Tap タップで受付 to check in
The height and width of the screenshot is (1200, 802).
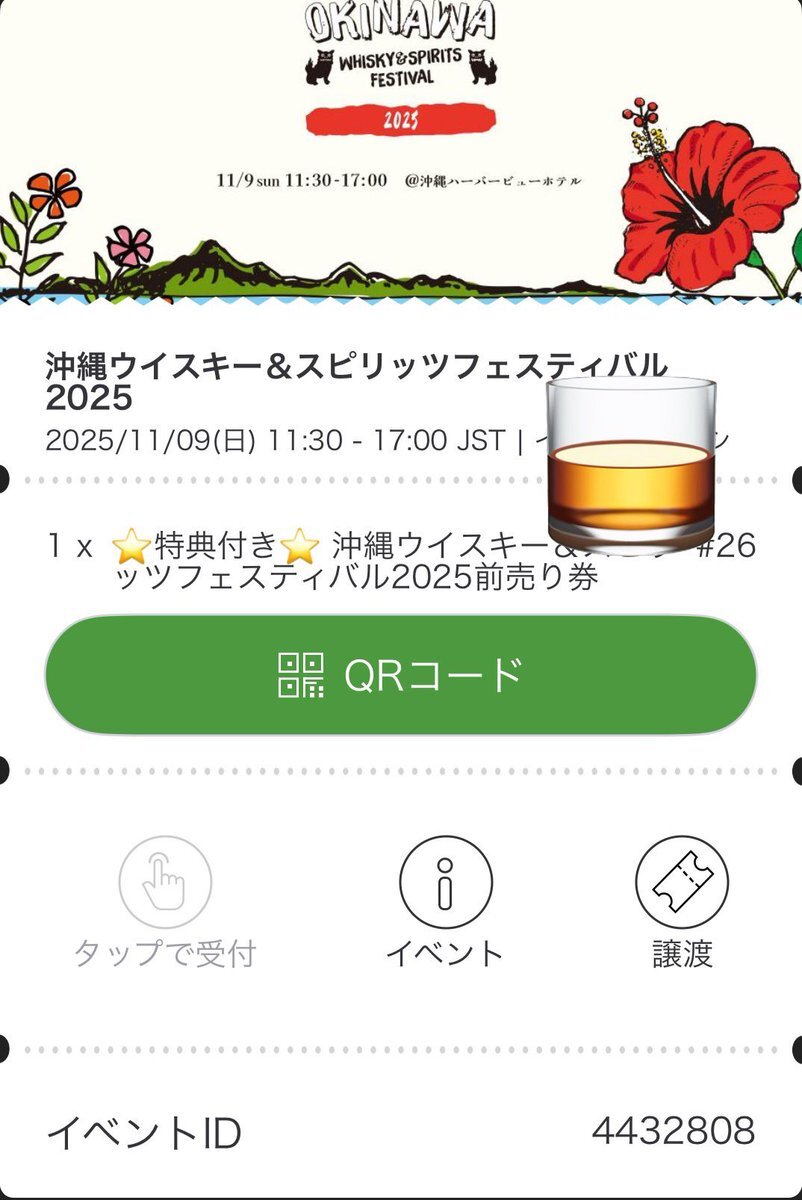point(165,882)
